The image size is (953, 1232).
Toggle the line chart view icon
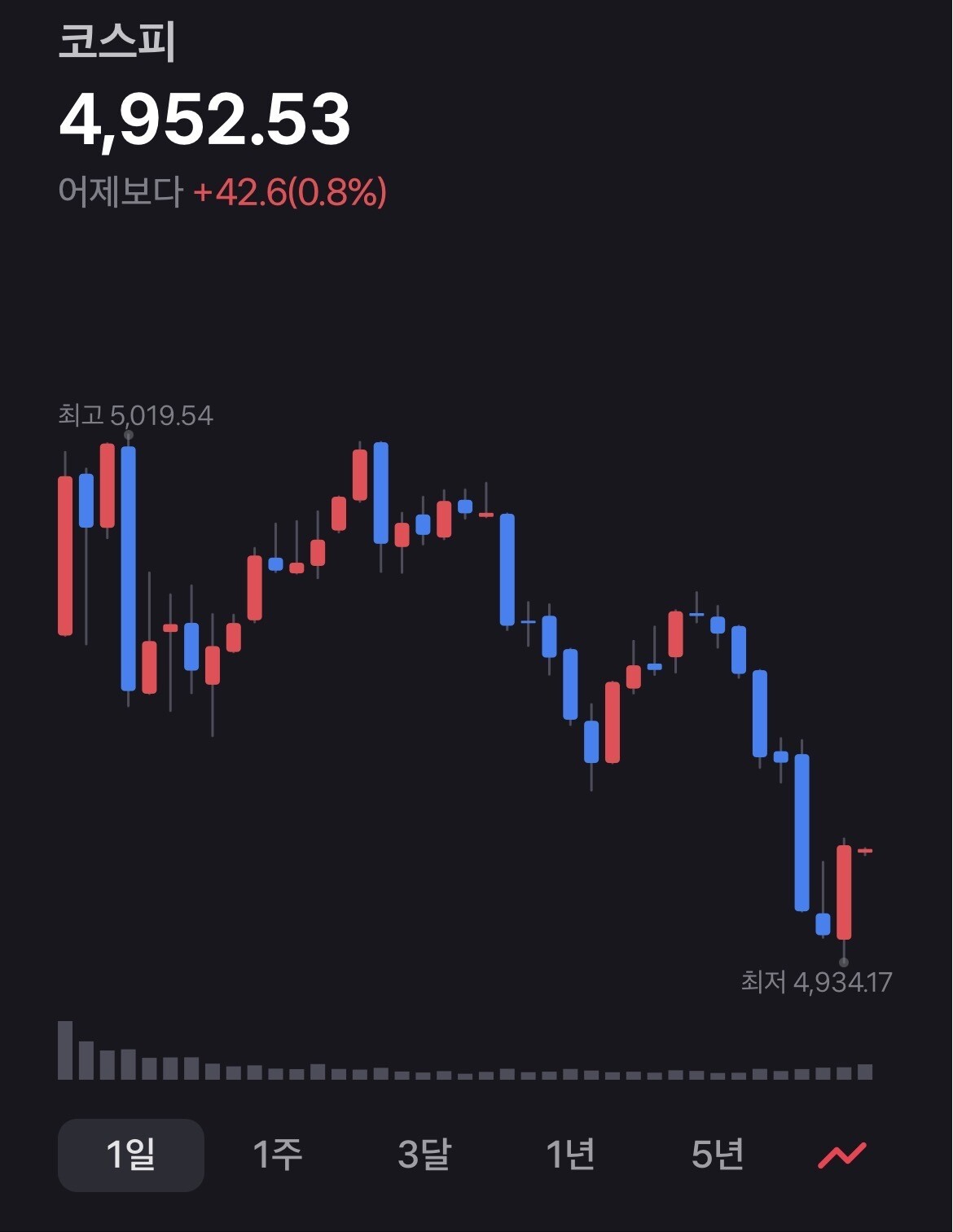[842, 1155]
